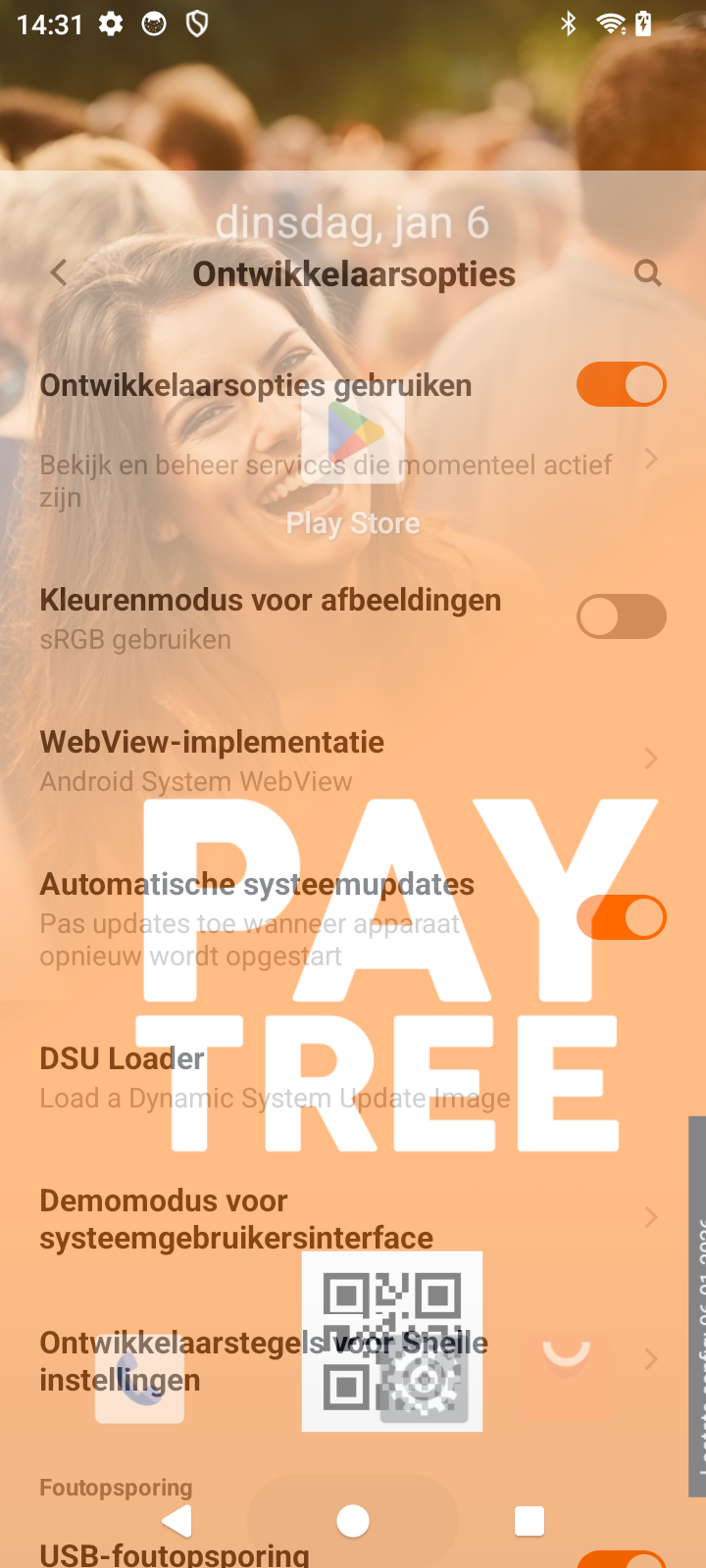This screenshot has height=1568, width=706.
Task: Click the back arrow at the top
Action: [x=58, y=273]
